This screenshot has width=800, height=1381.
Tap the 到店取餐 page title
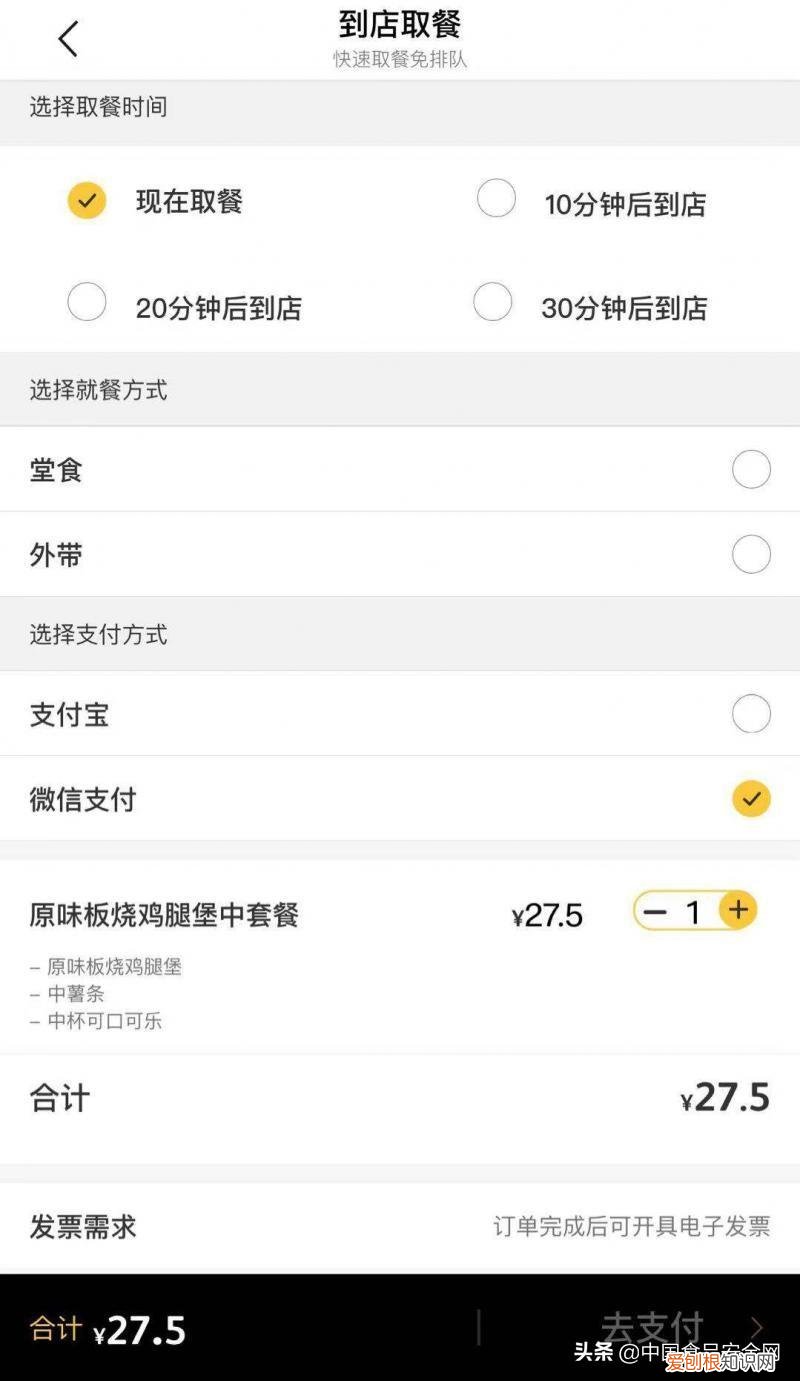(x=399, y=25)
